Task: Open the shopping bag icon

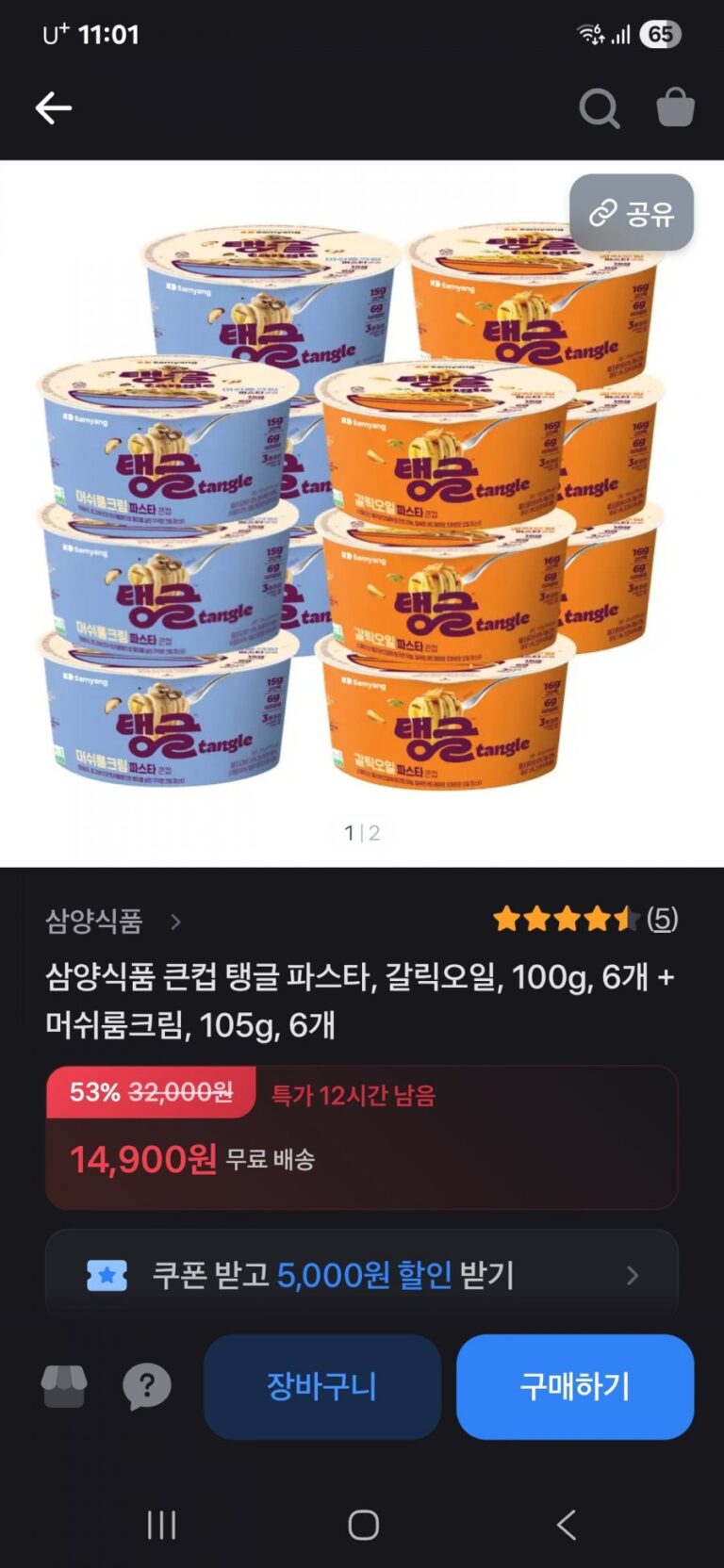Action: [675, 107]
